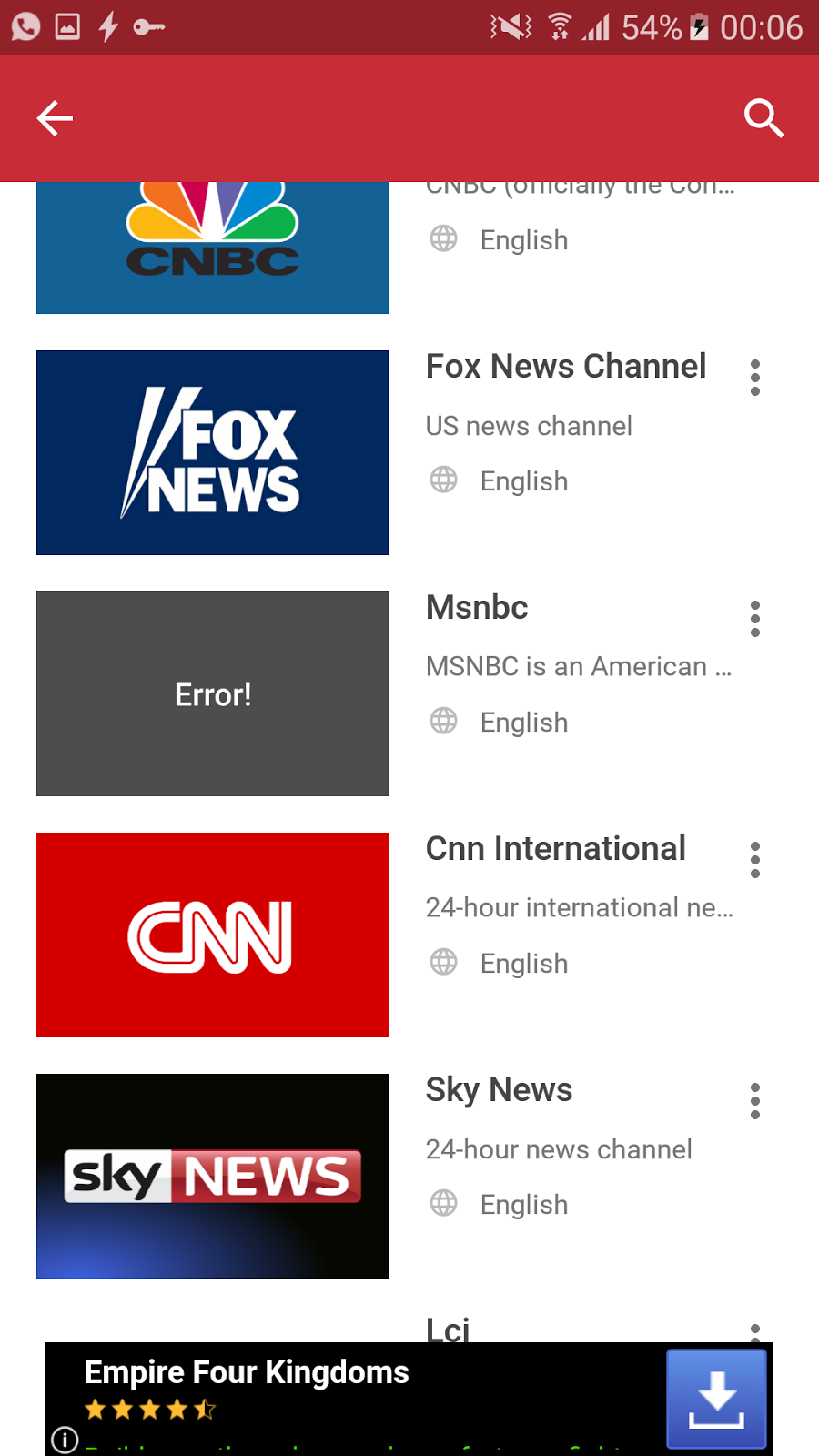Open more options for Fox News Channel
819x1456 pixels.
pyautogui.click(x=754, y=378)
